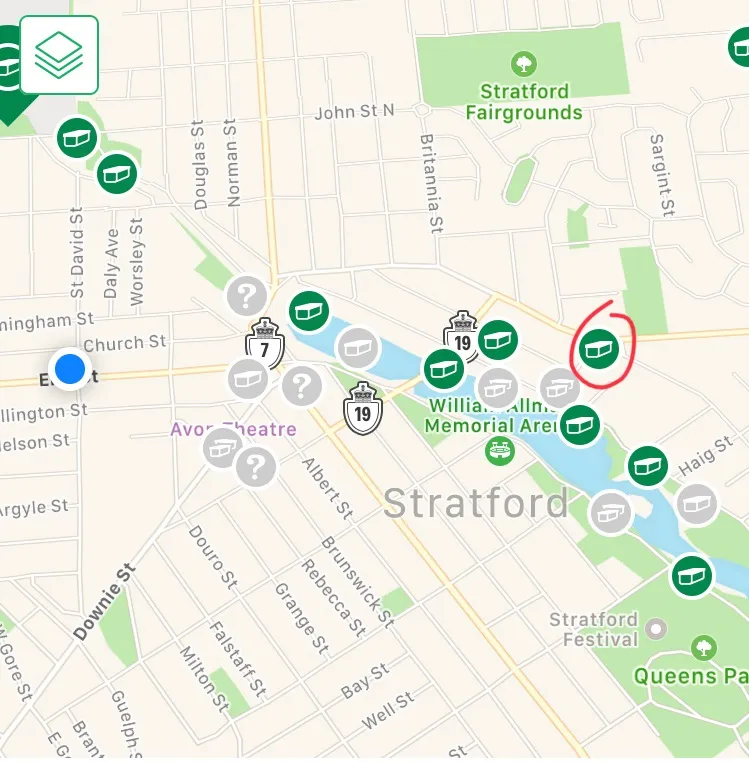Open the grey mystery cache above Highway 7 shield
The height and width of the screenshot is (762, 749).
(246, 296)
